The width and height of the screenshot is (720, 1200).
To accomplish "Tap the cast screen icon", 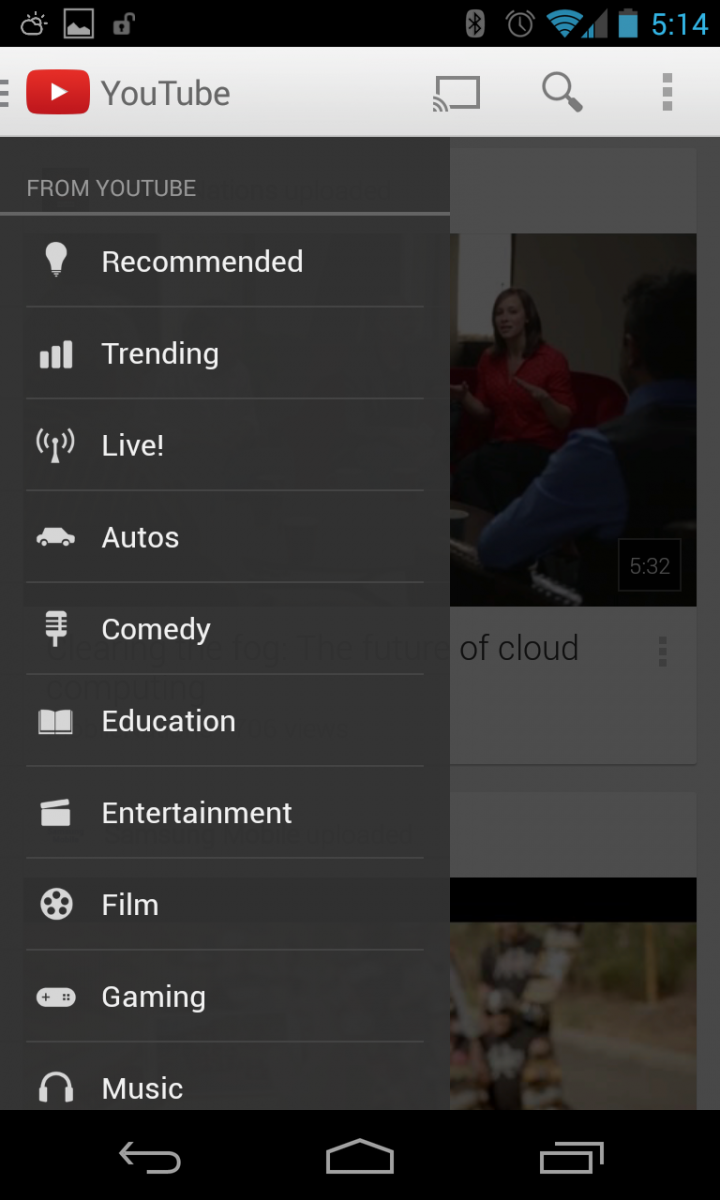I will click(456, 93).
